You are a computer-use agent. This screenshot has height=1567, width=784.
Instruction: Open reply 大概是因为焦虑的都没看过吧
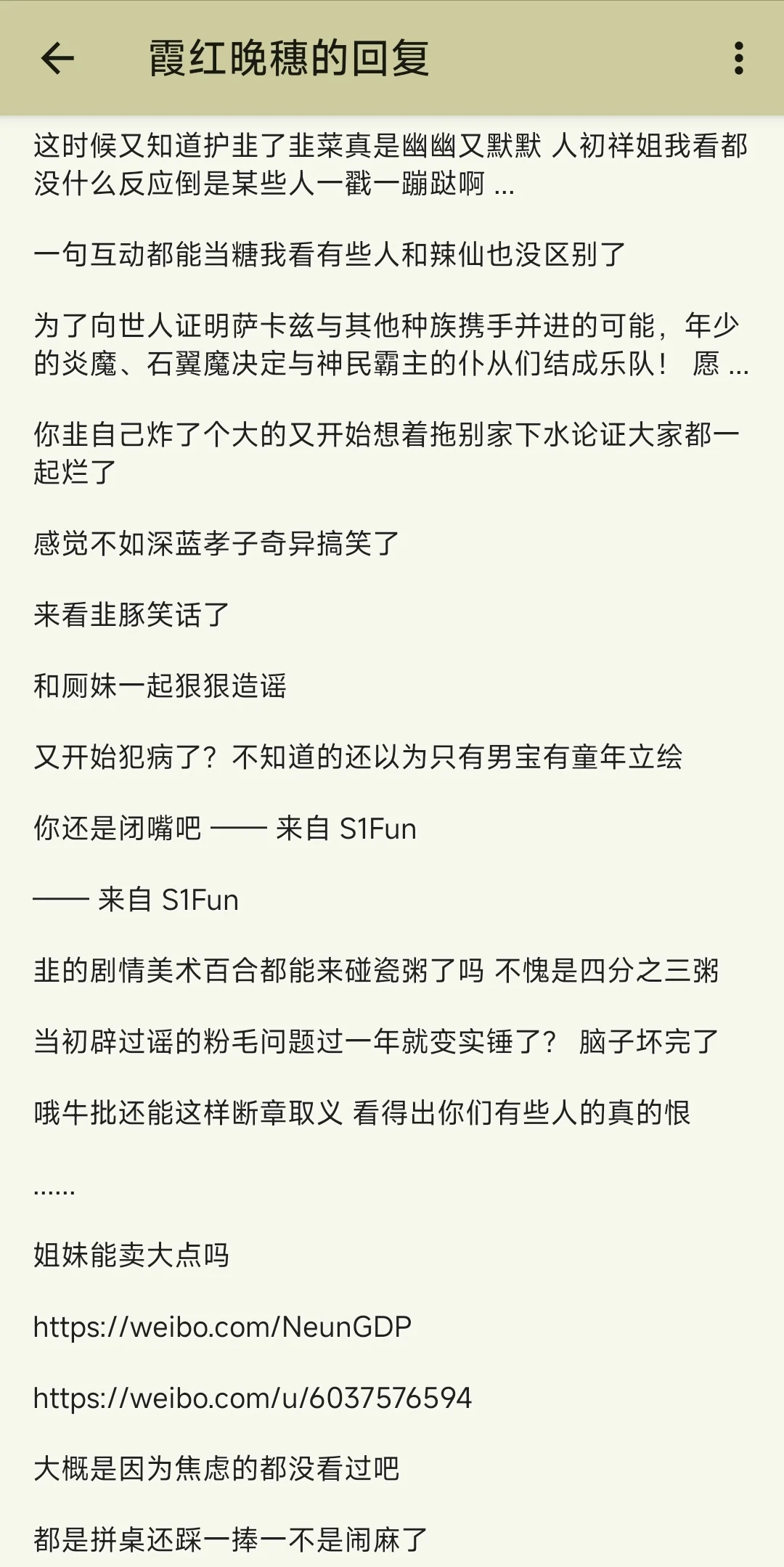[392, 1468]
